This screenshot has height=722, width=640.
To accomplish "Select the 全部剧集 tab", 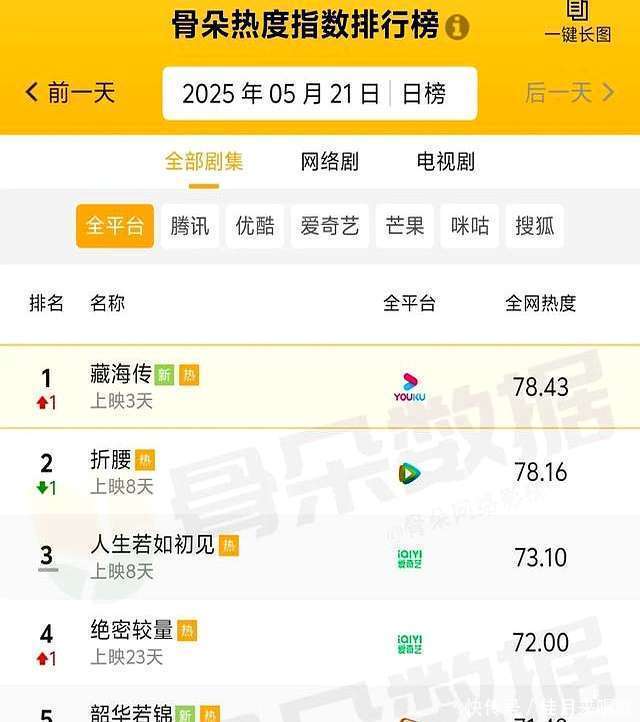I will 204,162.
